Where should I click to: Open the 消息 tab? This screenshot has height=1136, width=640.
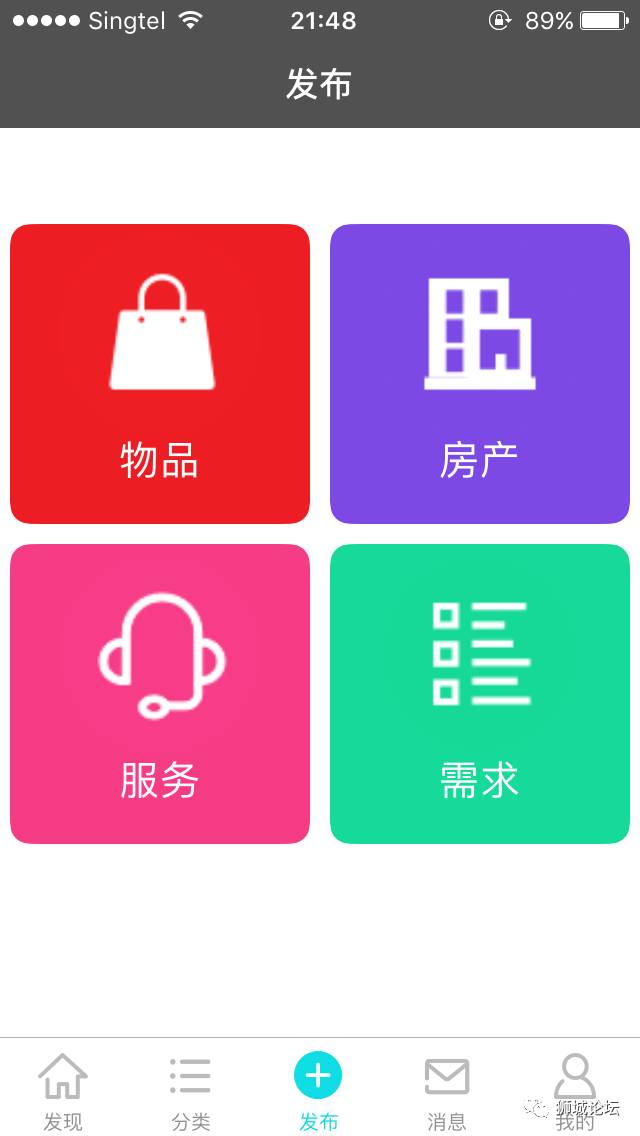coord(446,1090)
